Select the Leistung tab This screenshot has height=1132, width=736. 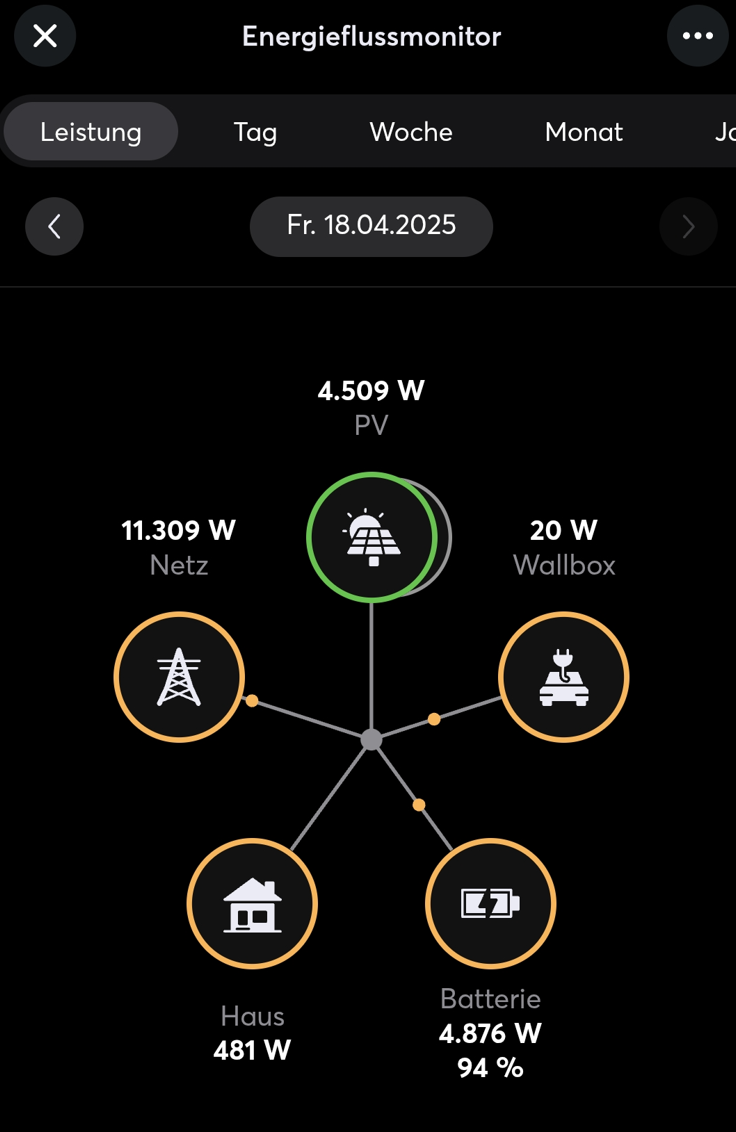pyautogui.click(x=91, y=132)
